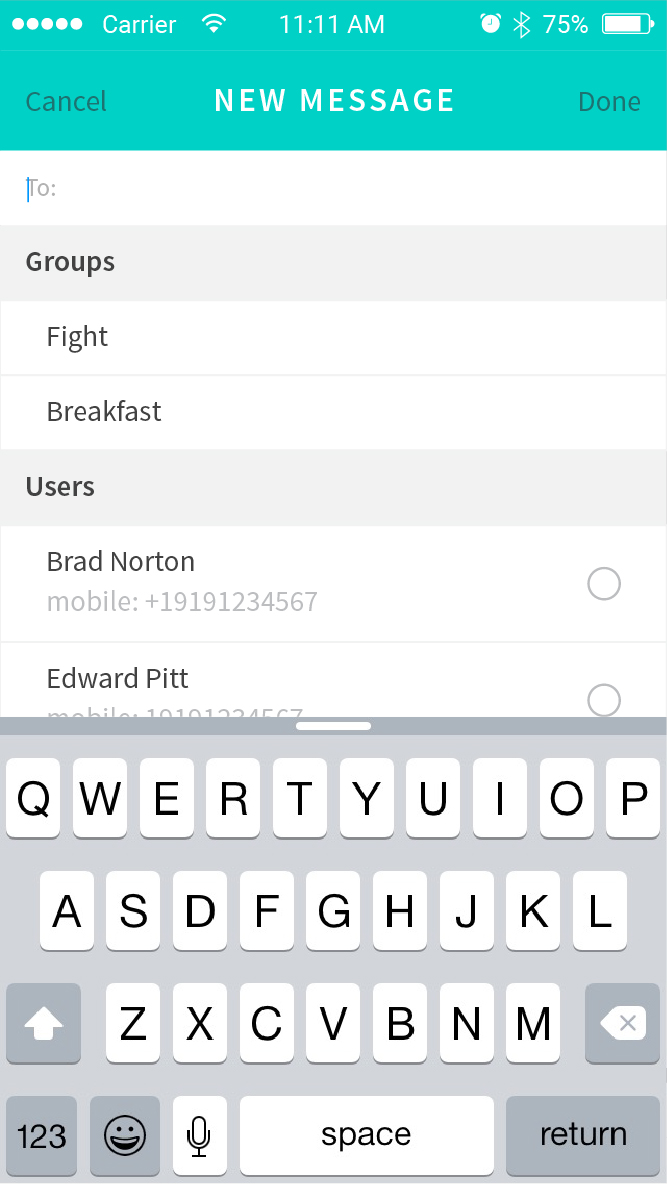Select the Fight group
This screenshot has height=1184, width=667.
pos(333,337)
